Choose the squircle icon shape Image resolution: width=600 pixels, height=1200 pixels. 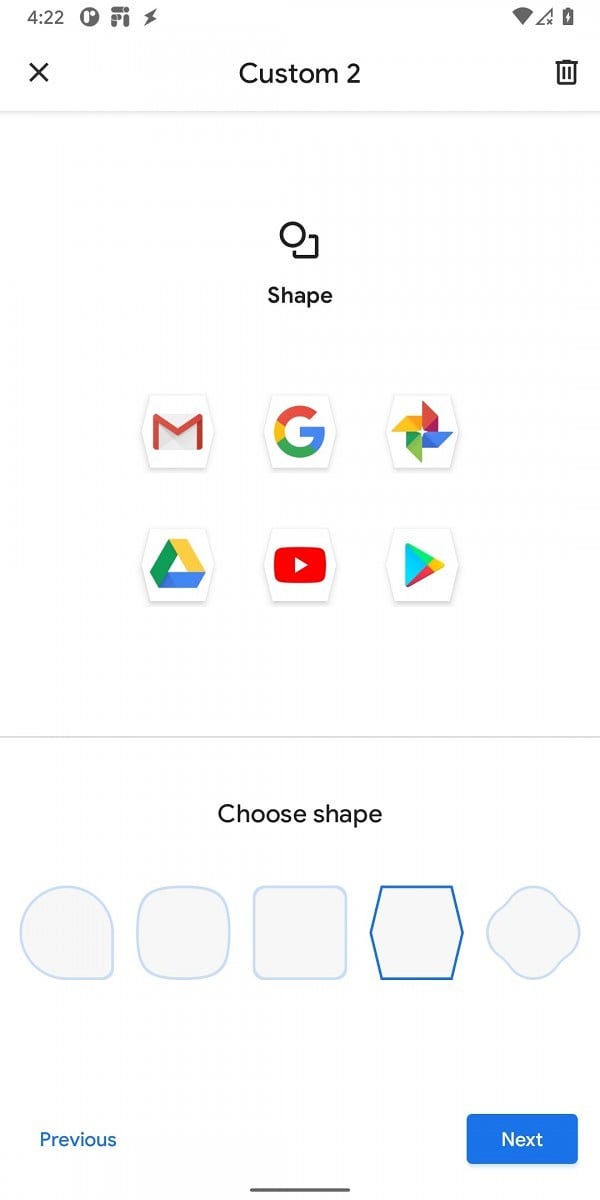pyautogui.click(x=183, y=932)
